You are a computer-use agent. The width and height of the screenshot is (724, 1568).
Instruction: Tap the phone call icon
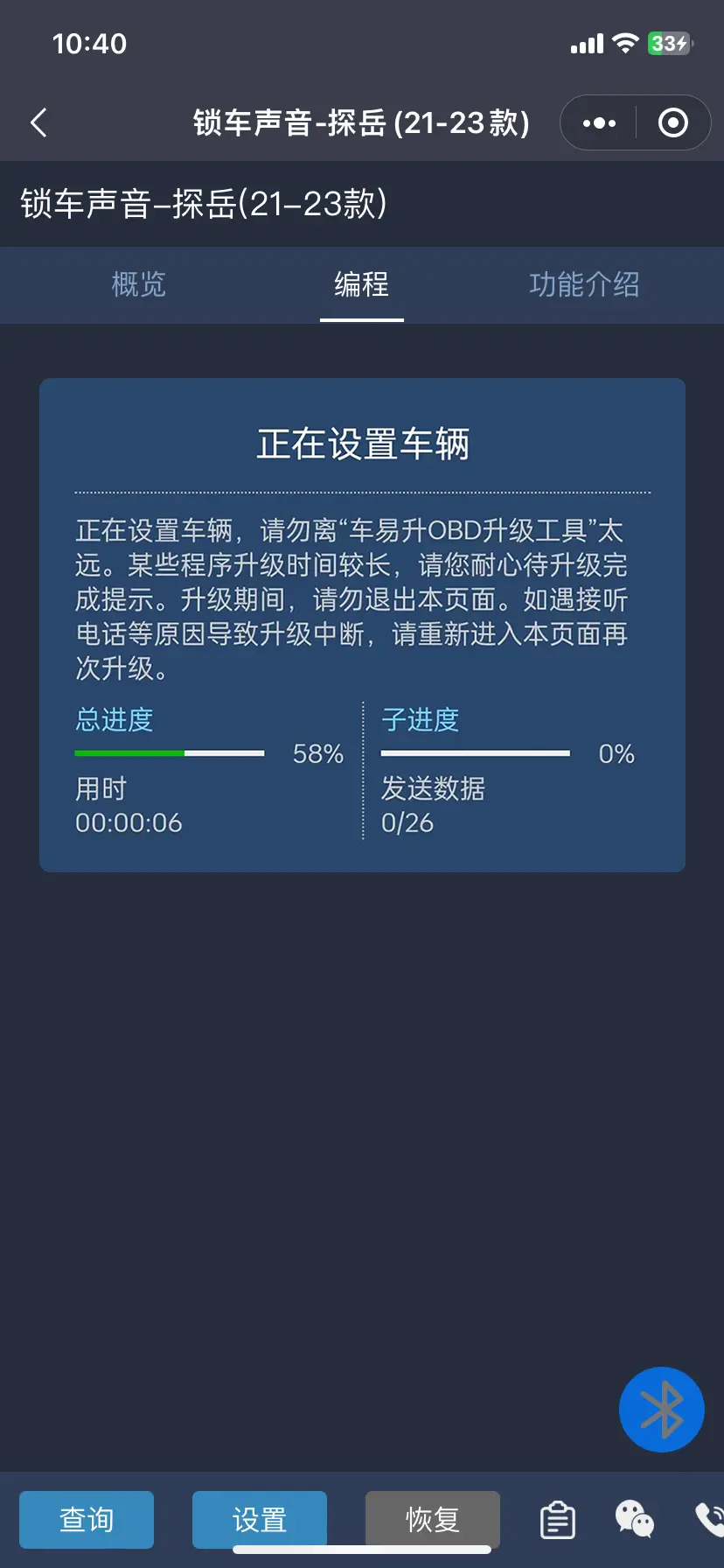(709, 1520)
